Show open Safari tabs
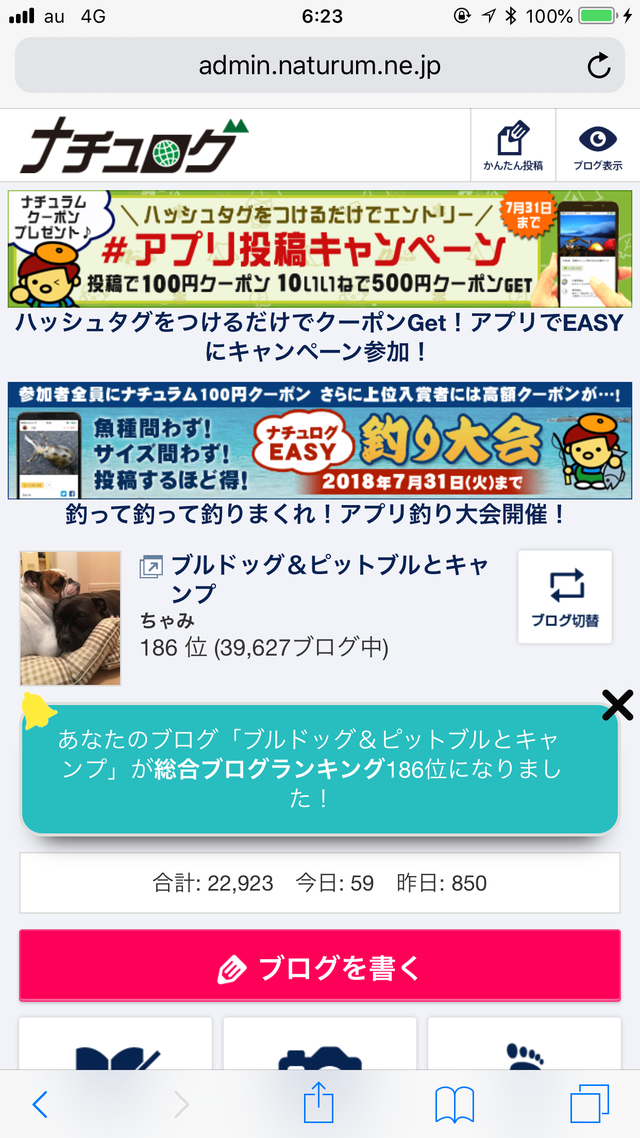Viewport: 640px width, 1138px height. click(x=590, y=1104)
